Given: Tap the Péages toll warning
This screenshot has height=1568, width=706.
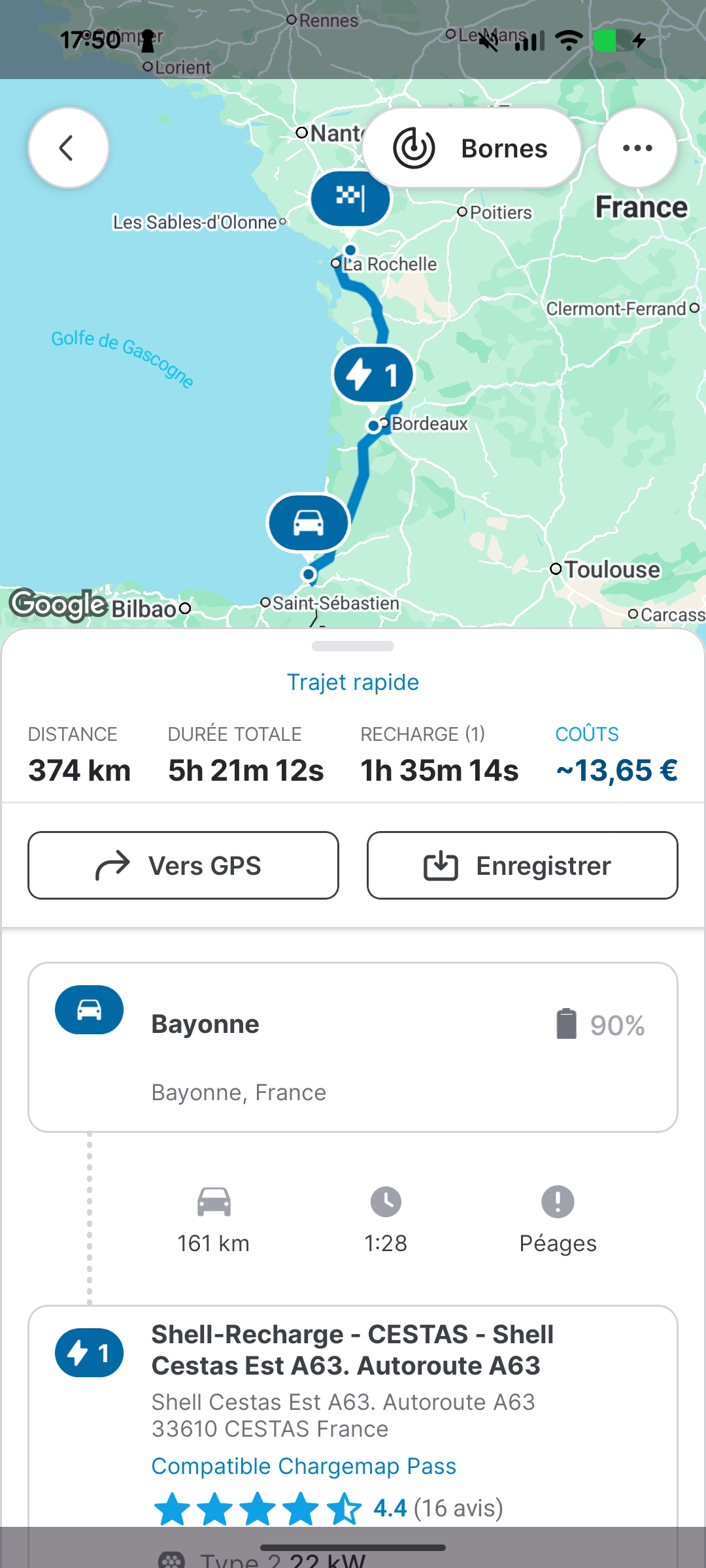Looking at the screenshot, I should (x=558, y=1219).
